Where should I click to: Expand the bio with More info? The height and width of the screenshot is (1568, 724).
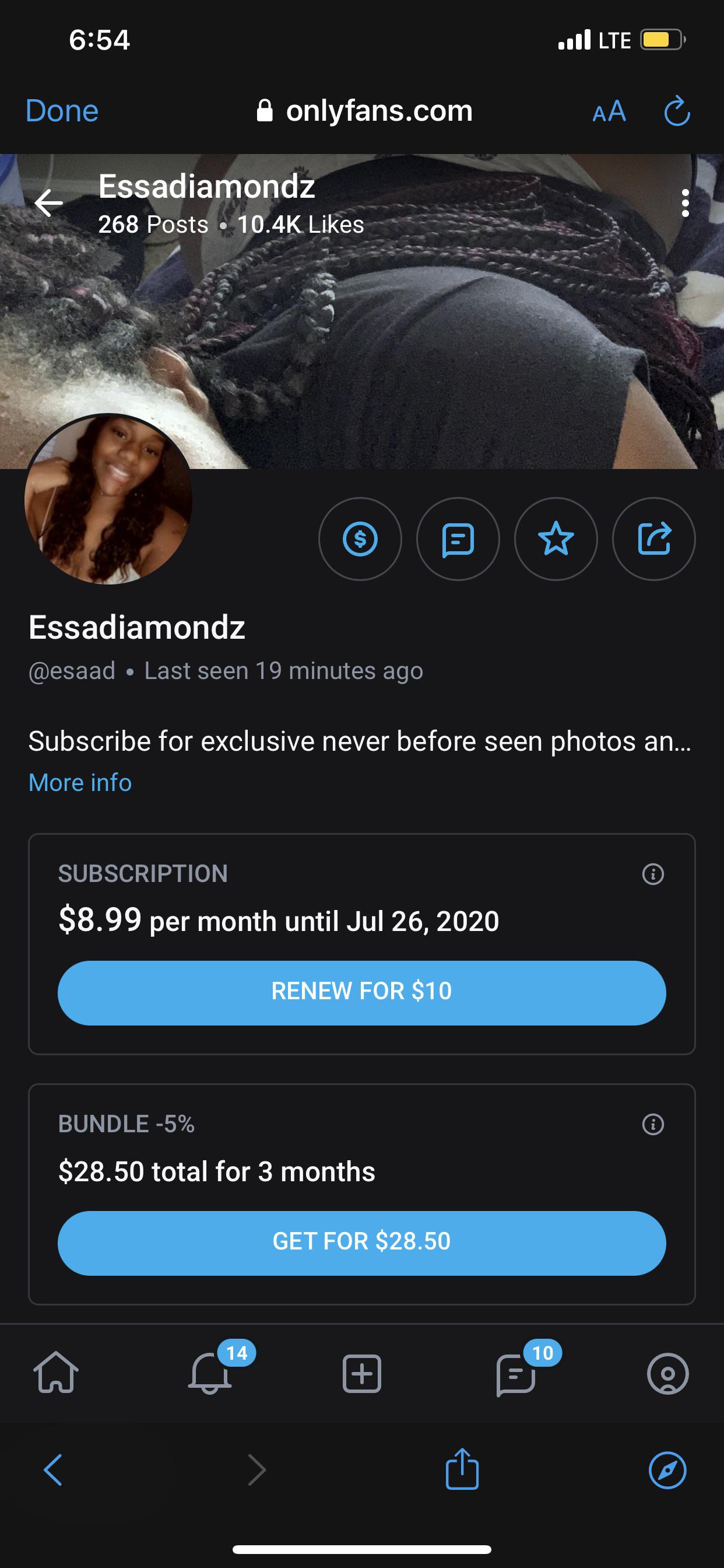click(x=79, y=782)
